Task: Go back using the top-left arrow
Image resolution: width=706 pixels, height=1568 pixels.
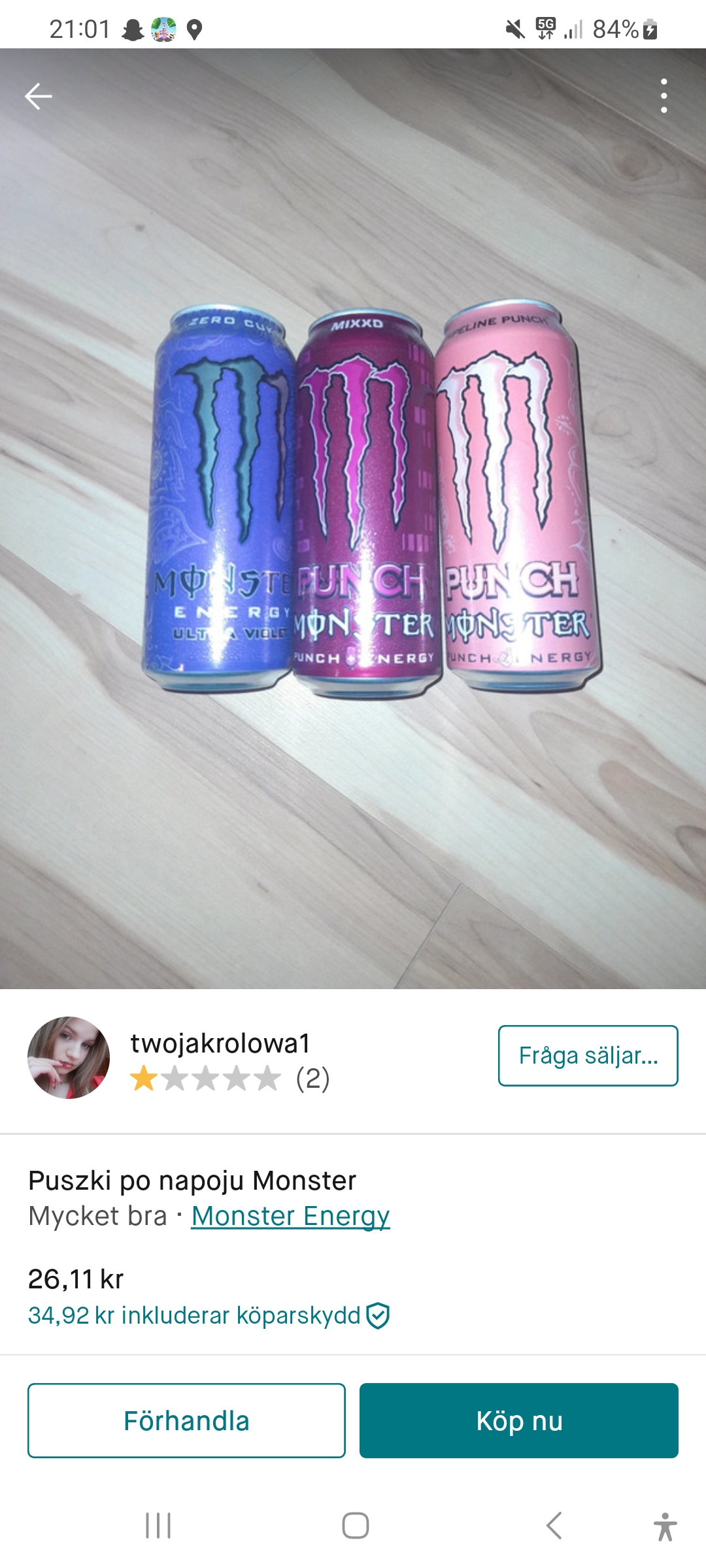Action: tap(39, 97)
